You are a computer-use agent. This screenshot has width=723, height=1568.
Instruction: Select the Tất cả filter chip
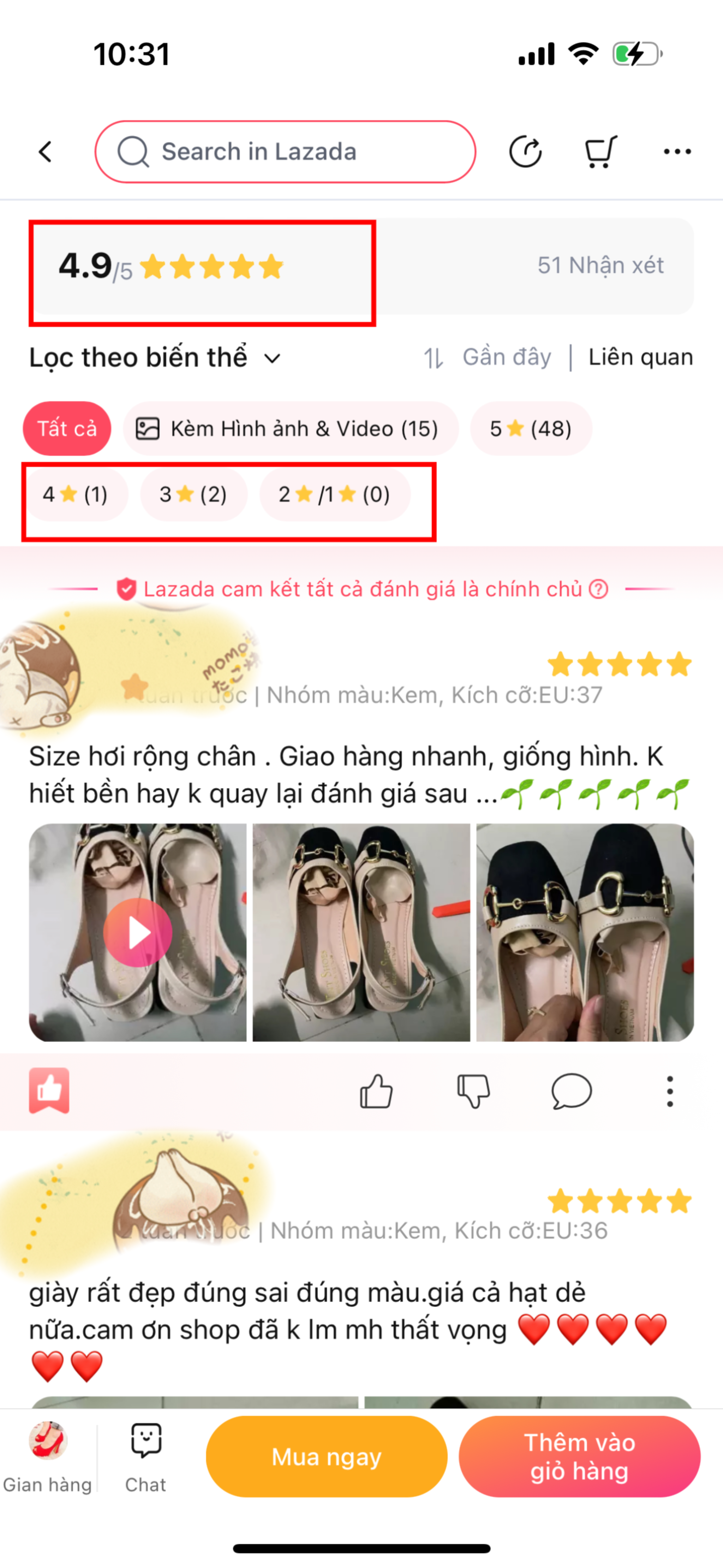tap(67, 428)
